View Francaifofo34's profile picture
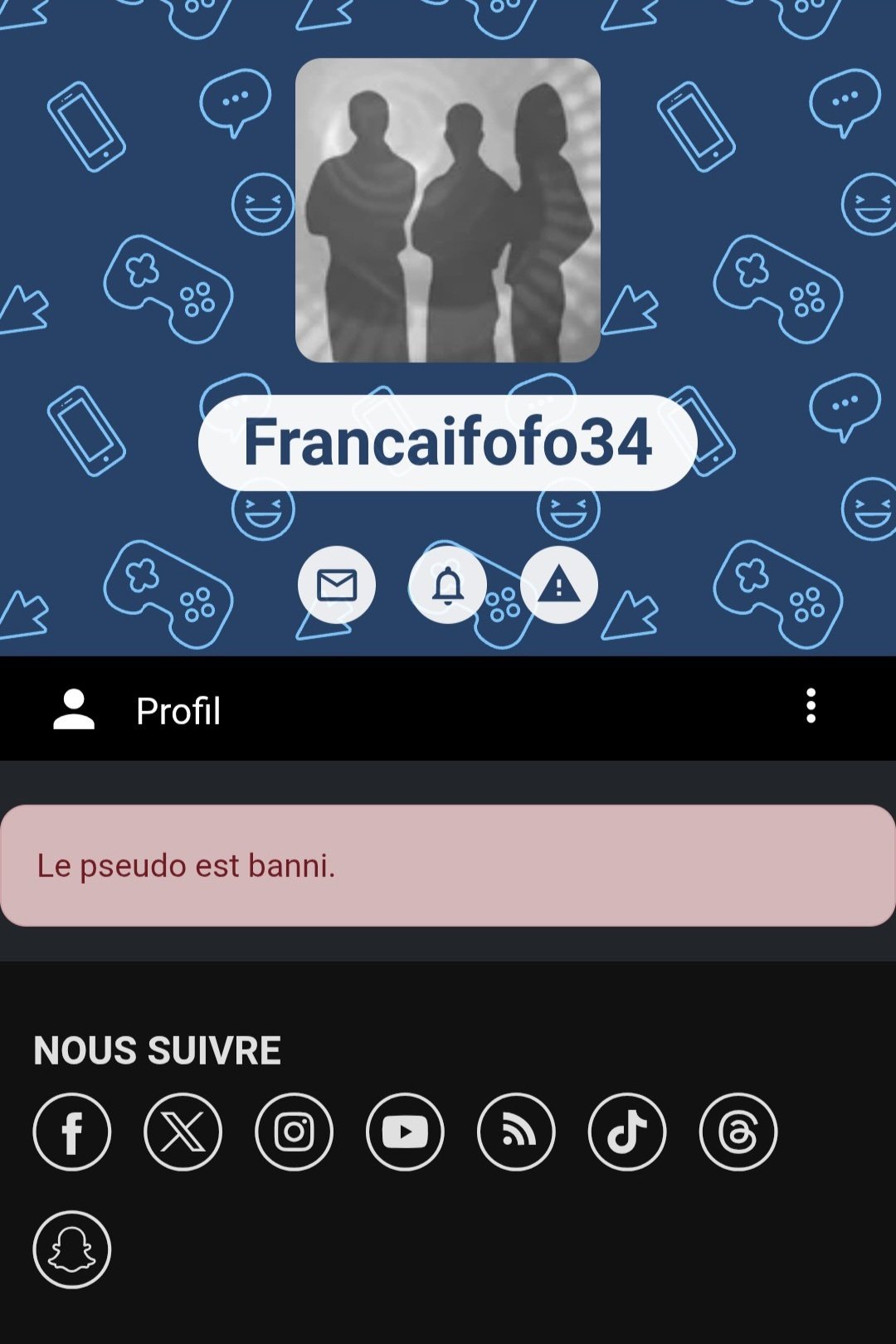Viewport: 896px width, 1344px height. coord(448,210)
